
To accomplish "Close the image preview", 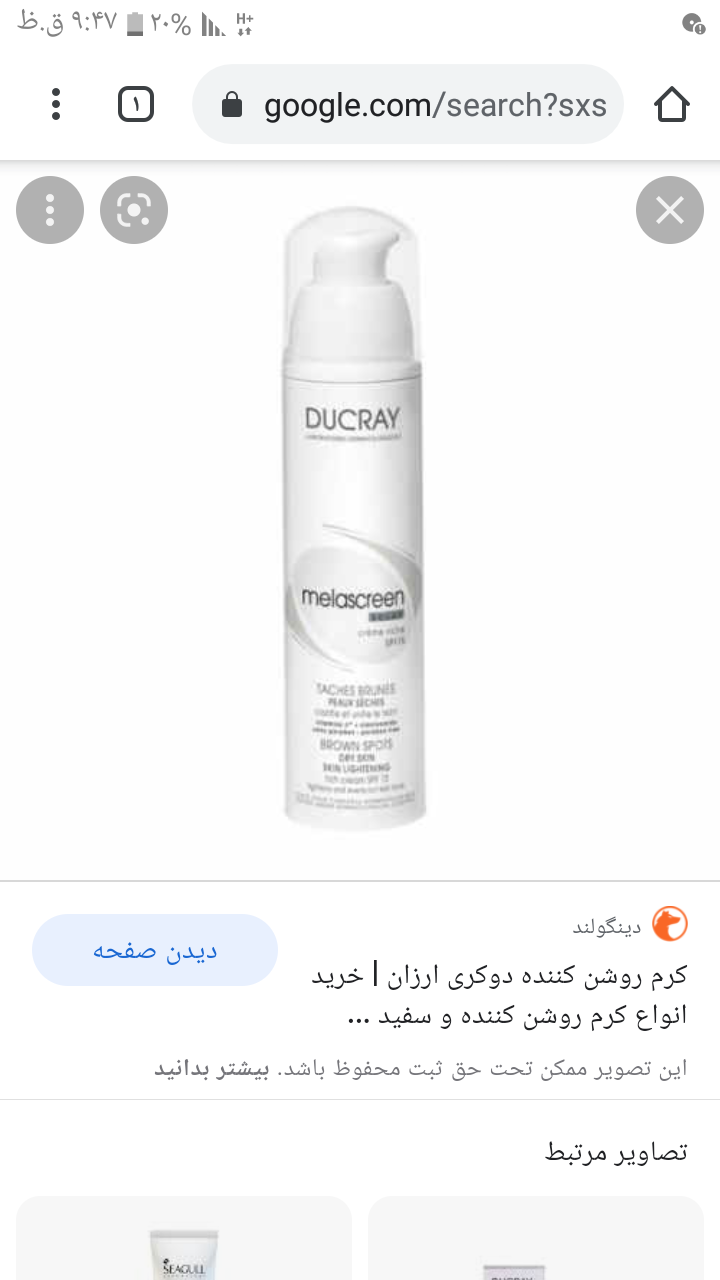I will (x=669, y=210).
